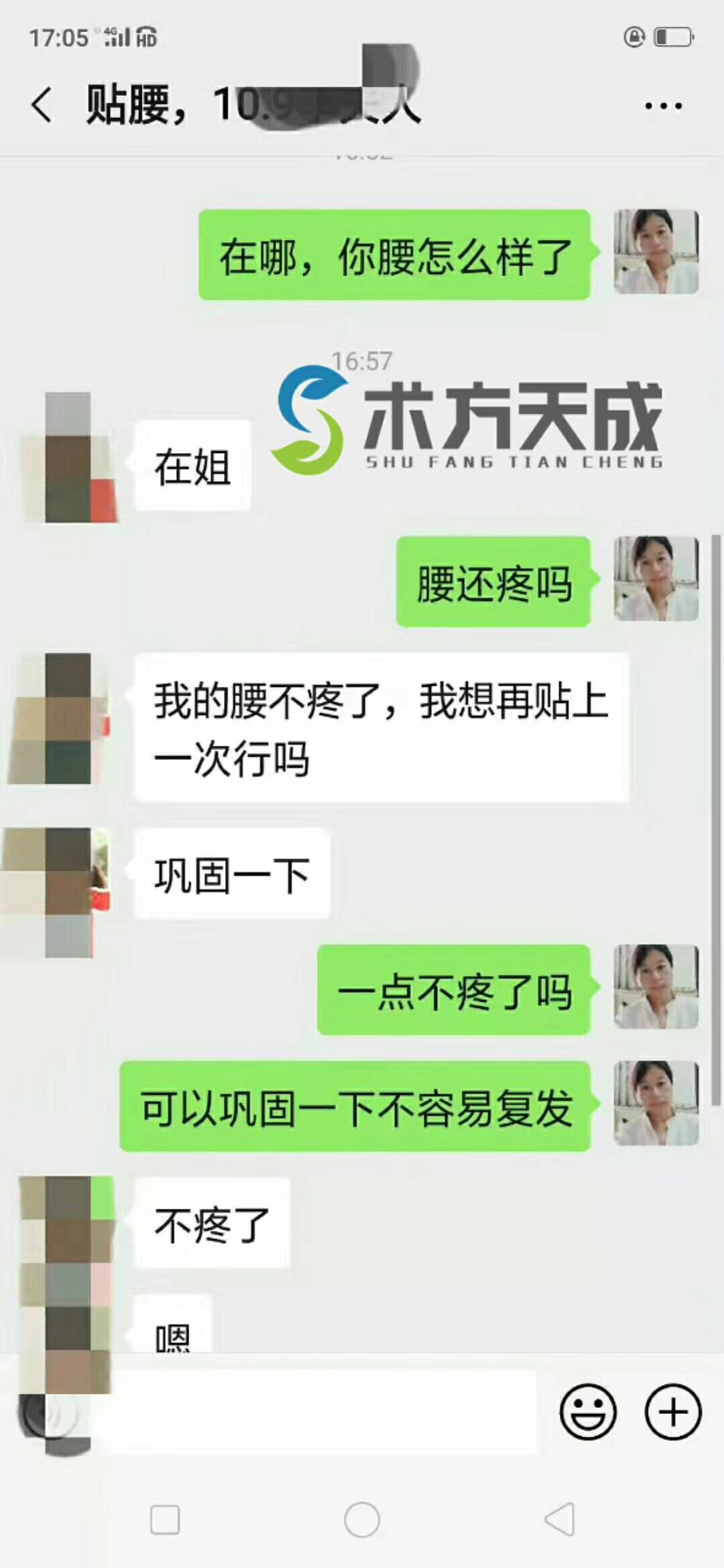724x1568 pixels.
Task: Open the chat overflow menu
Action: 662,106
